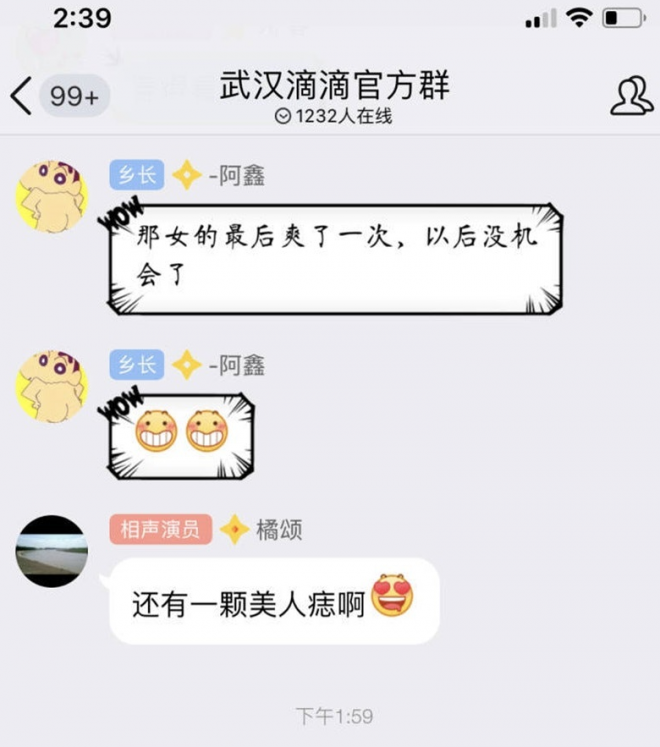View 阿鑫's avatar beside the grinning emoji message

pyautogui.click(x=52, y=386)
